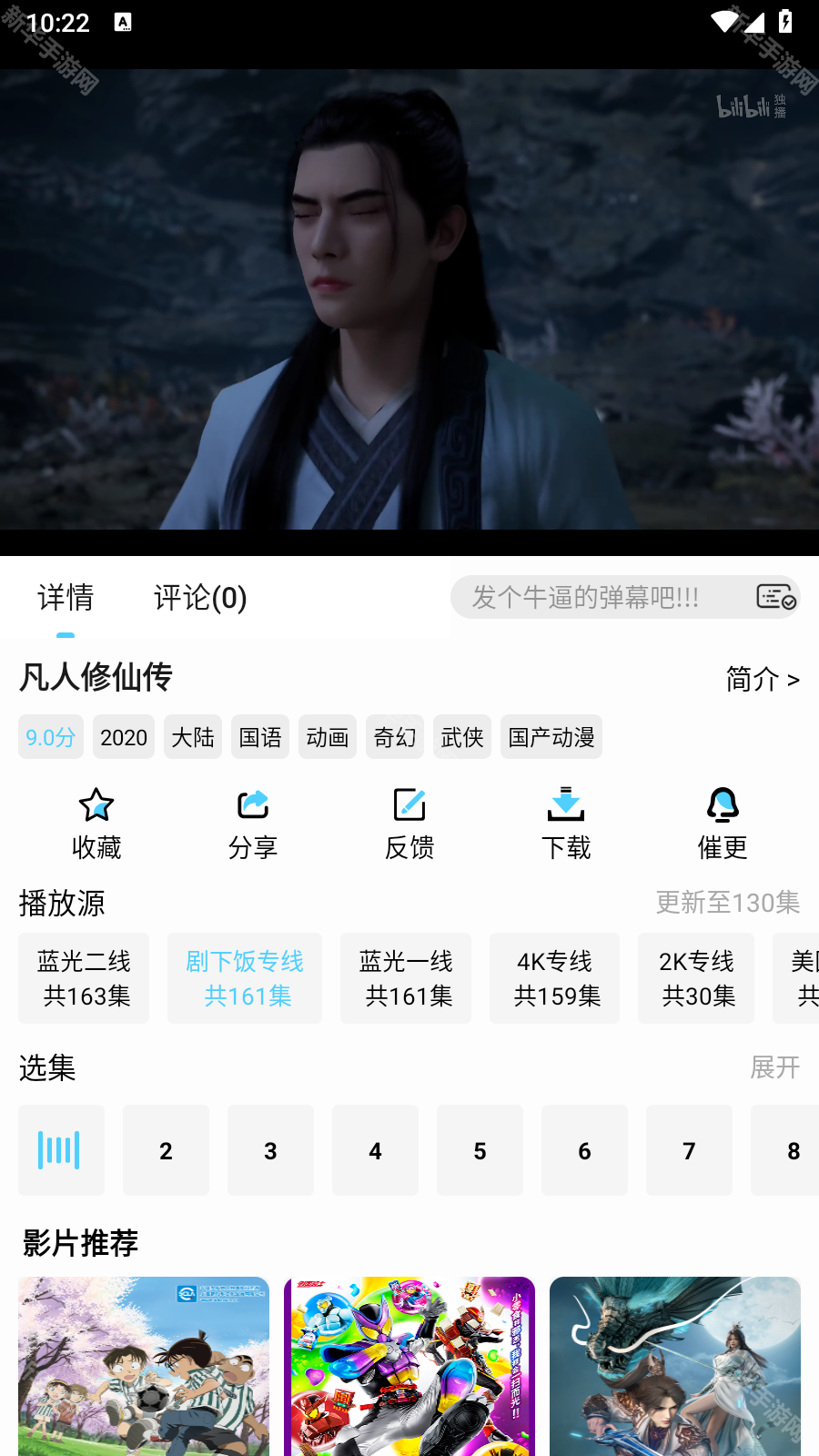This screenshot has height=1456, width=819.
Task: Switch to the 2K专线 source
Action: point(697,978)
